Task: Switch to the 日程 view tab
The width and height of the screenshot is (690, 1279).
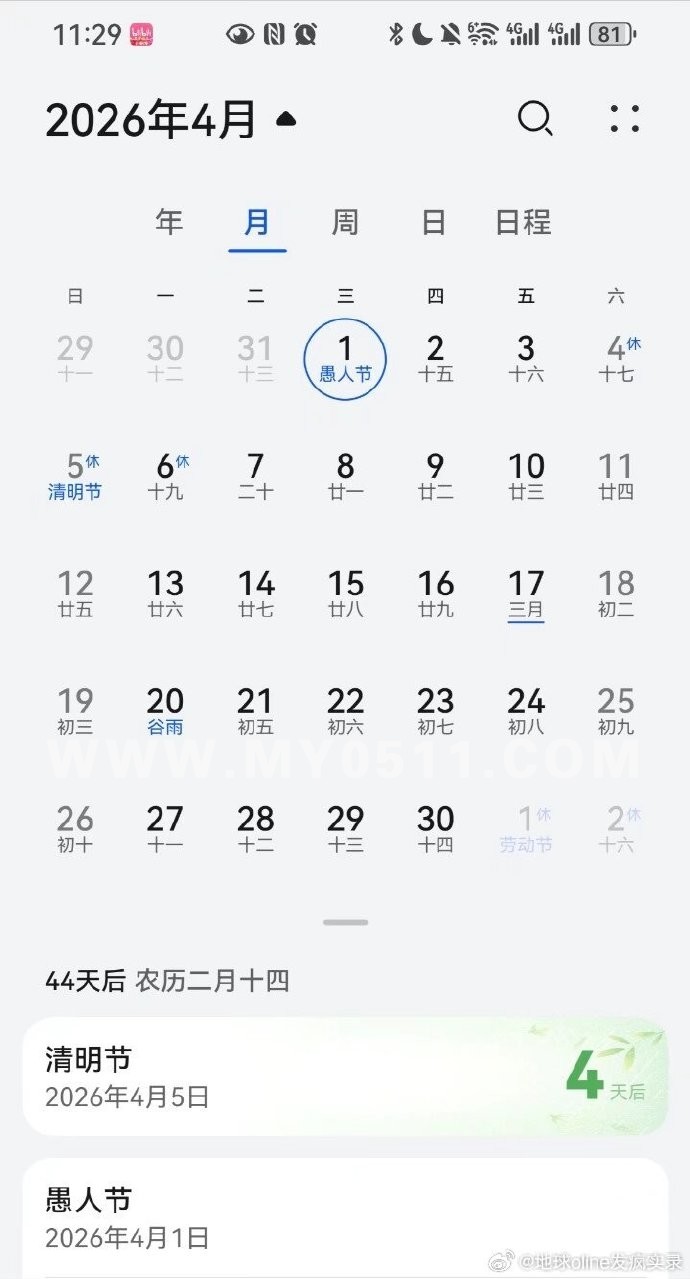Action: point(524,221)
